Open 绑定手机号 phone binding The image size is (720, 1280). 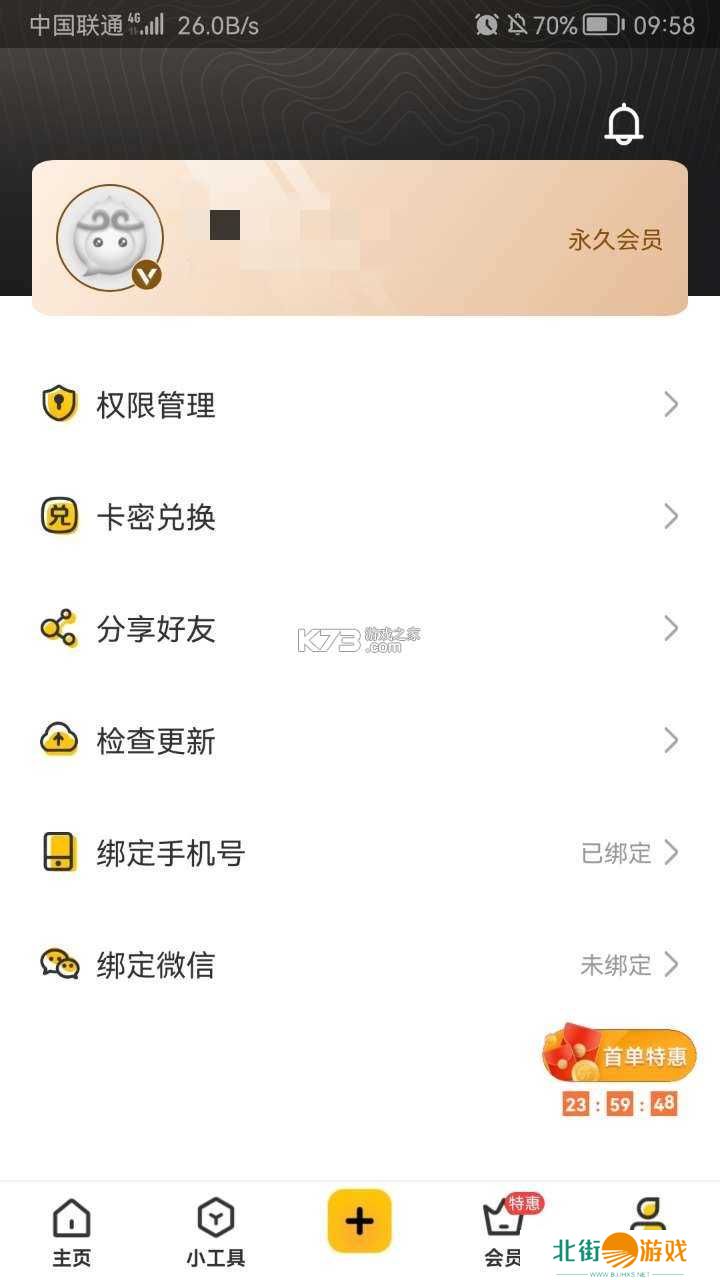pyautogui.click(x=360, y=853)
